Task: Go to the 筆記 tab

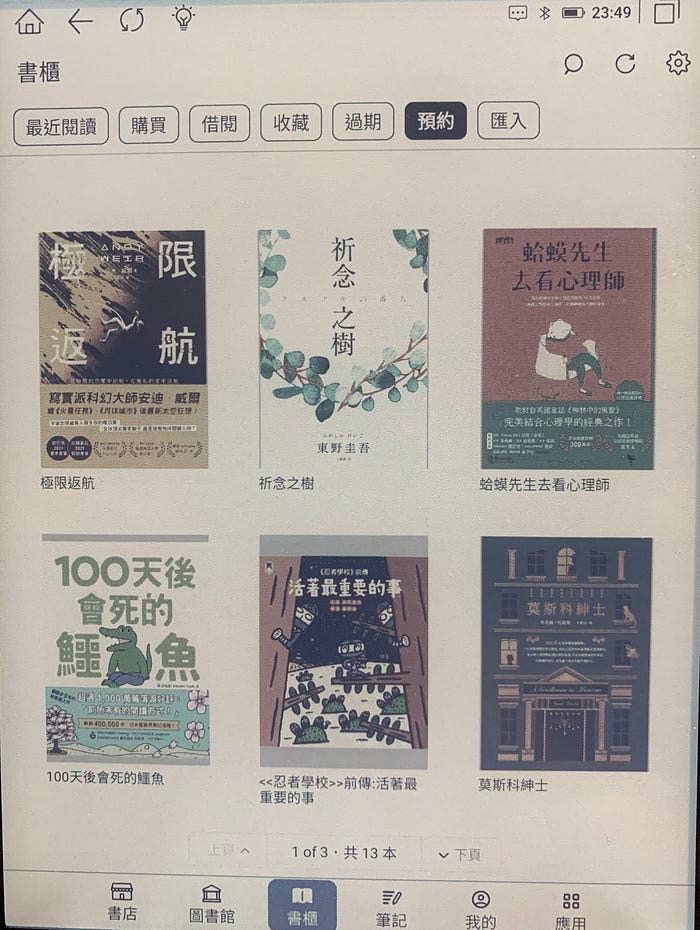Action: coord(391,906)
